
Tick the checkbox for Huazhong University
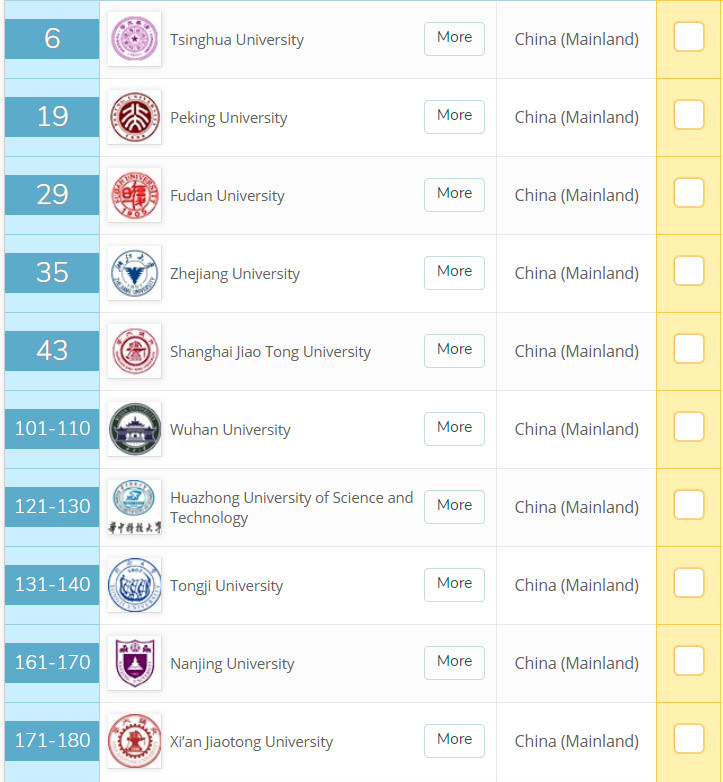[x=688, y=505]
